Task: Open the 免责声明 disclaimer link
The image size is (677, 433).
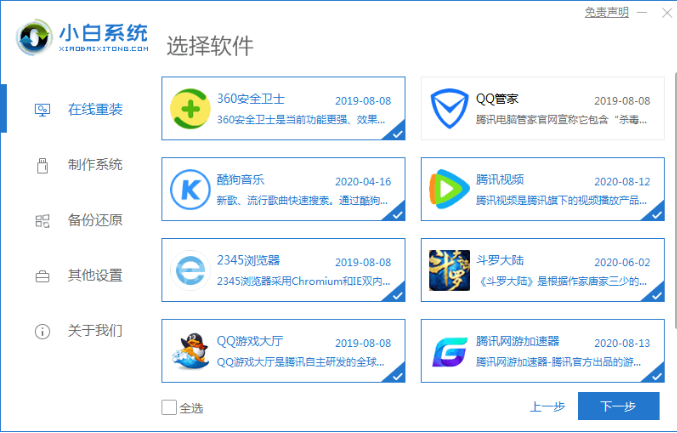Action: [x=606, y=12]
